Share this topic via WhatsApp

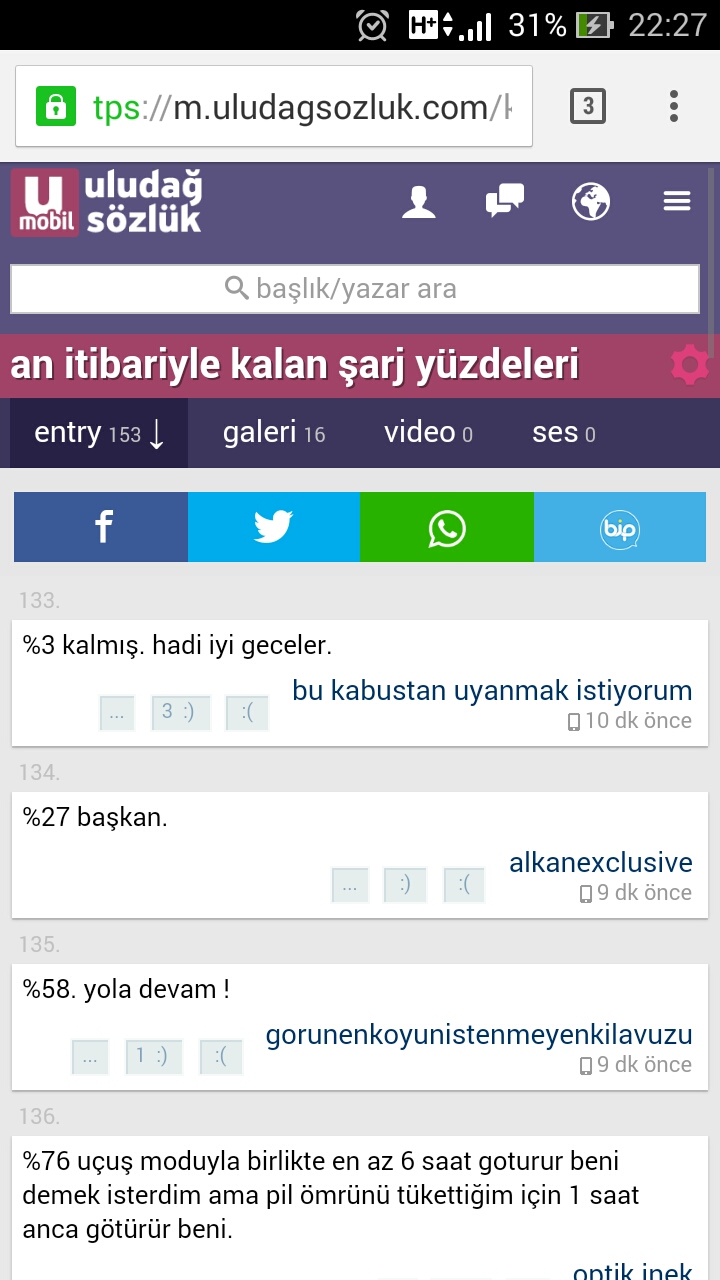[446, 527]
